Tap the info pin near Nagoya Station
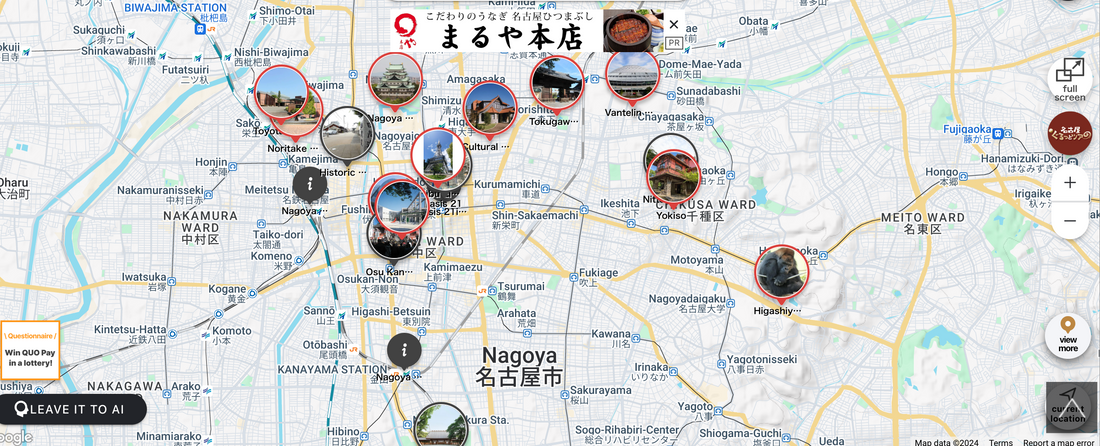This screenshot has height=446, width=1100. pyautogui.click(x=310, y=183)
